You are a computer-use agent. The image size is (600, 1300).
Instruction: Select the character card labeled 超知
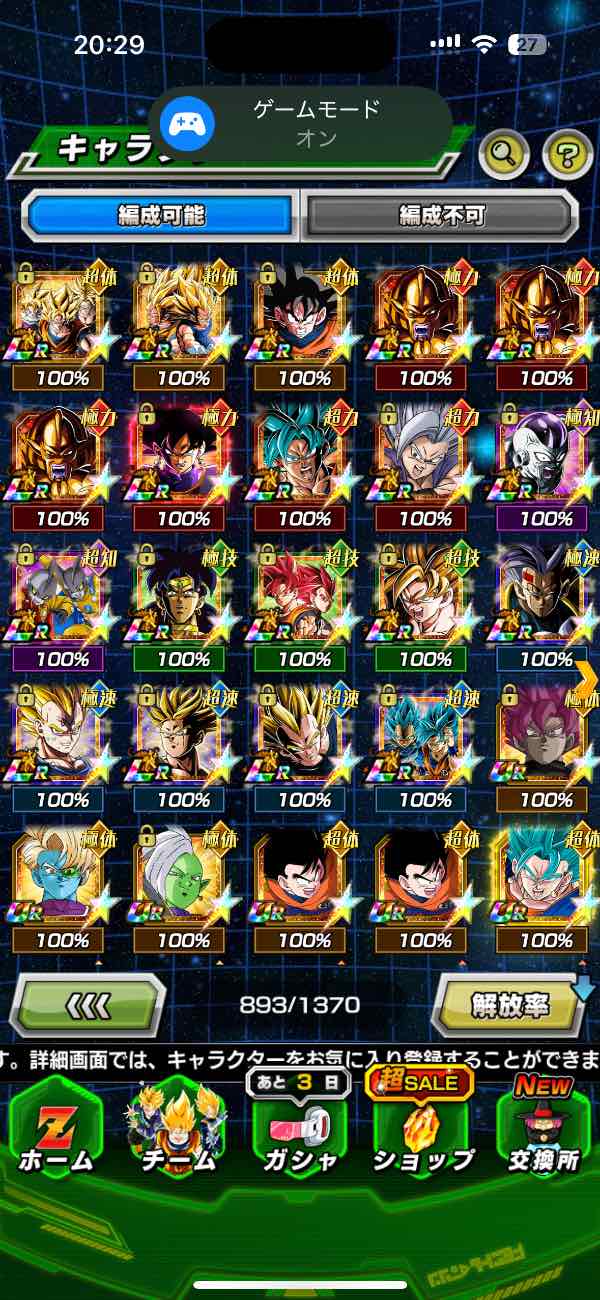pyautogui.click(x=63, y=607)
